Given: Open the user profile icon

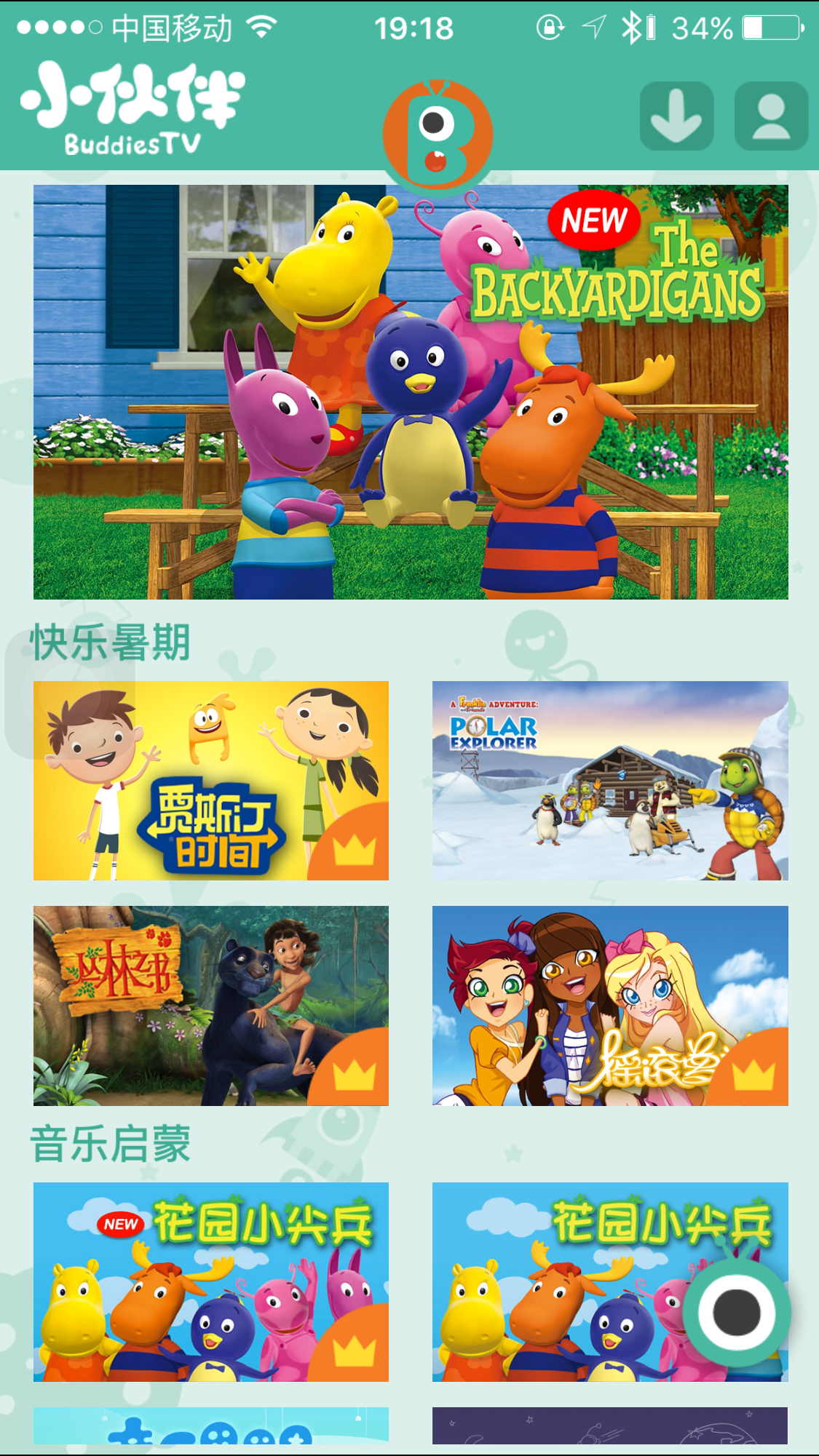Looking at the screenshot, I should pyautogui.click(x=771, y=116).
